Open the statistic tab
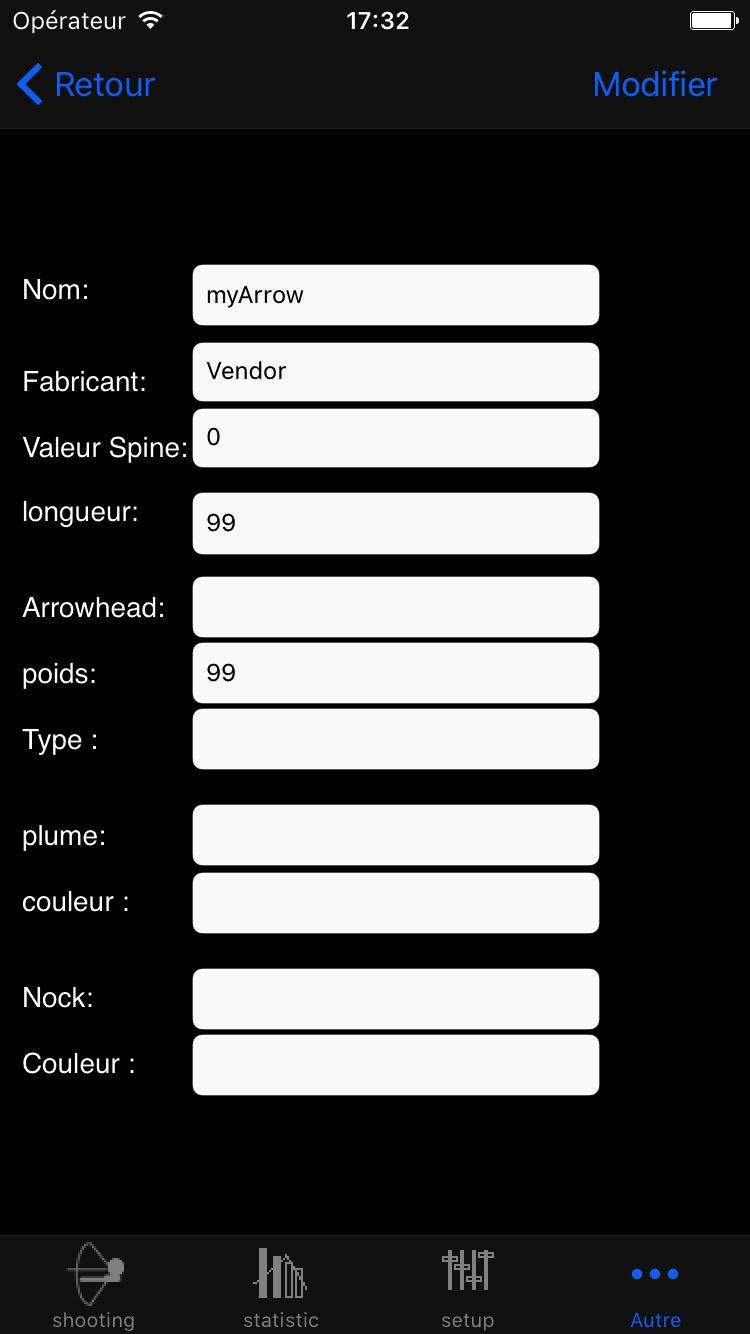Image resolution: width=750 pixels, height=1334 pixels. (x=281, y=1285)
